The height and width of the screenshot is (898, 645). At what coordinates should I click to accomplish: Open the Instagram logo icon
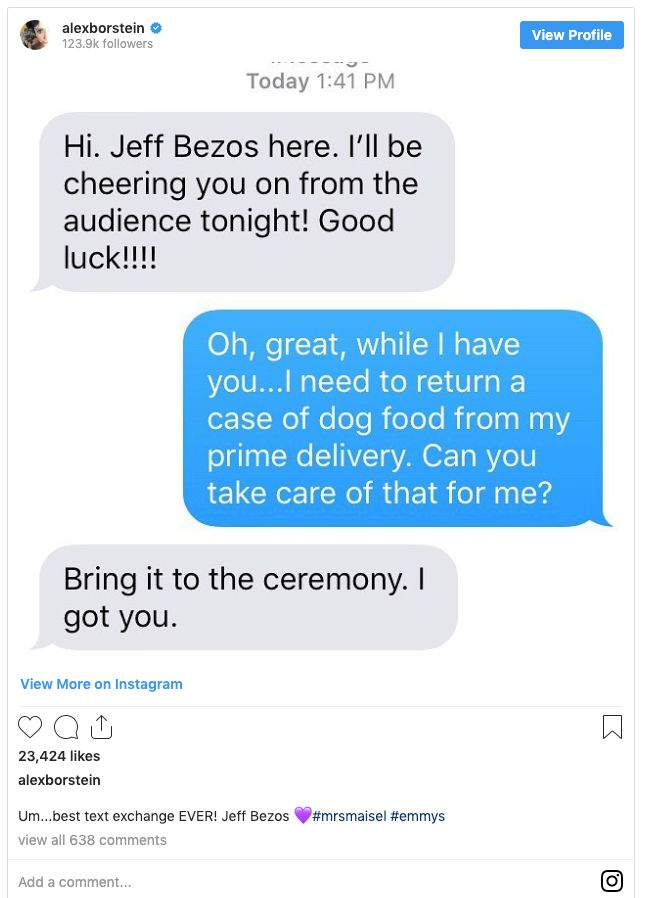tap(612, 881)
